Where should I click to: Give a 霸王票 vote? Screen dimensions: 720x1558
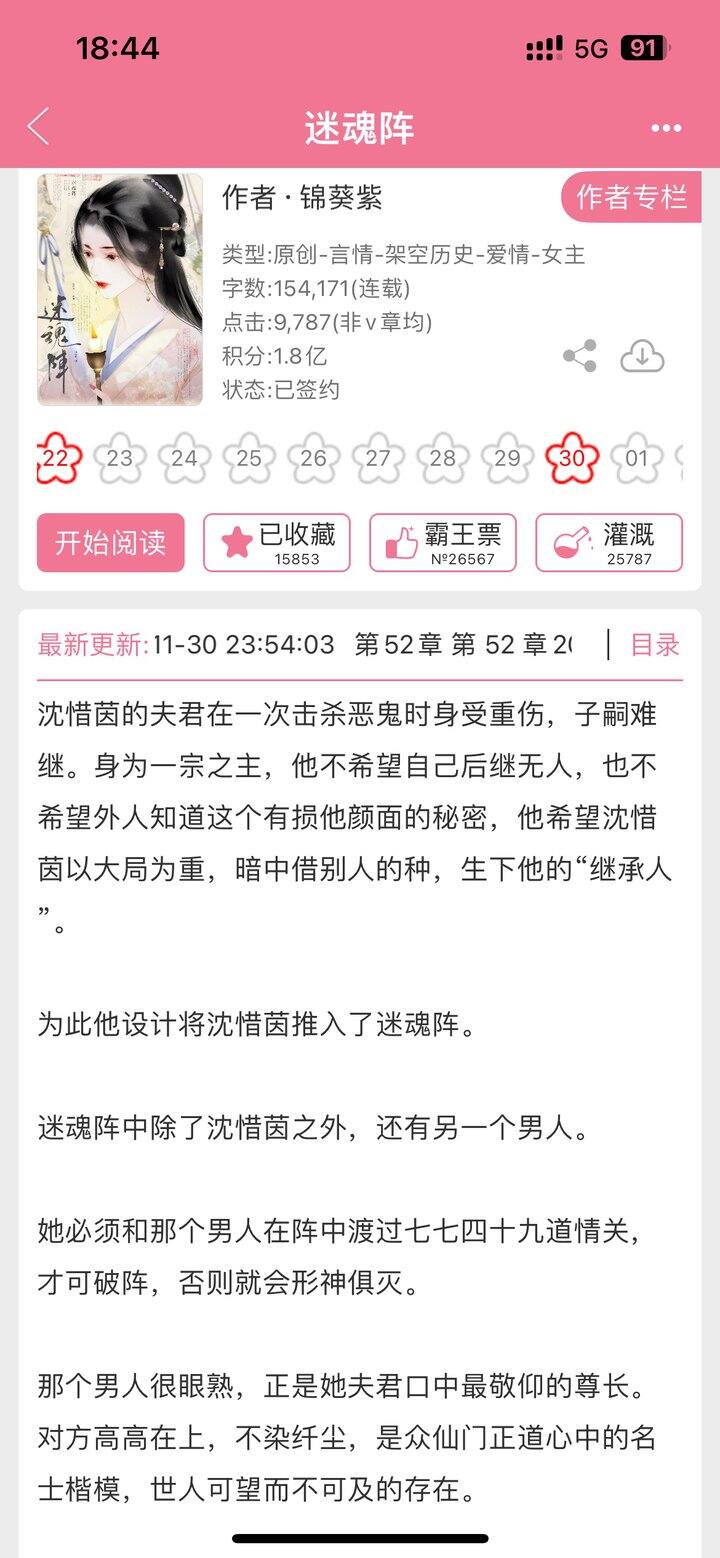[443, 542]
